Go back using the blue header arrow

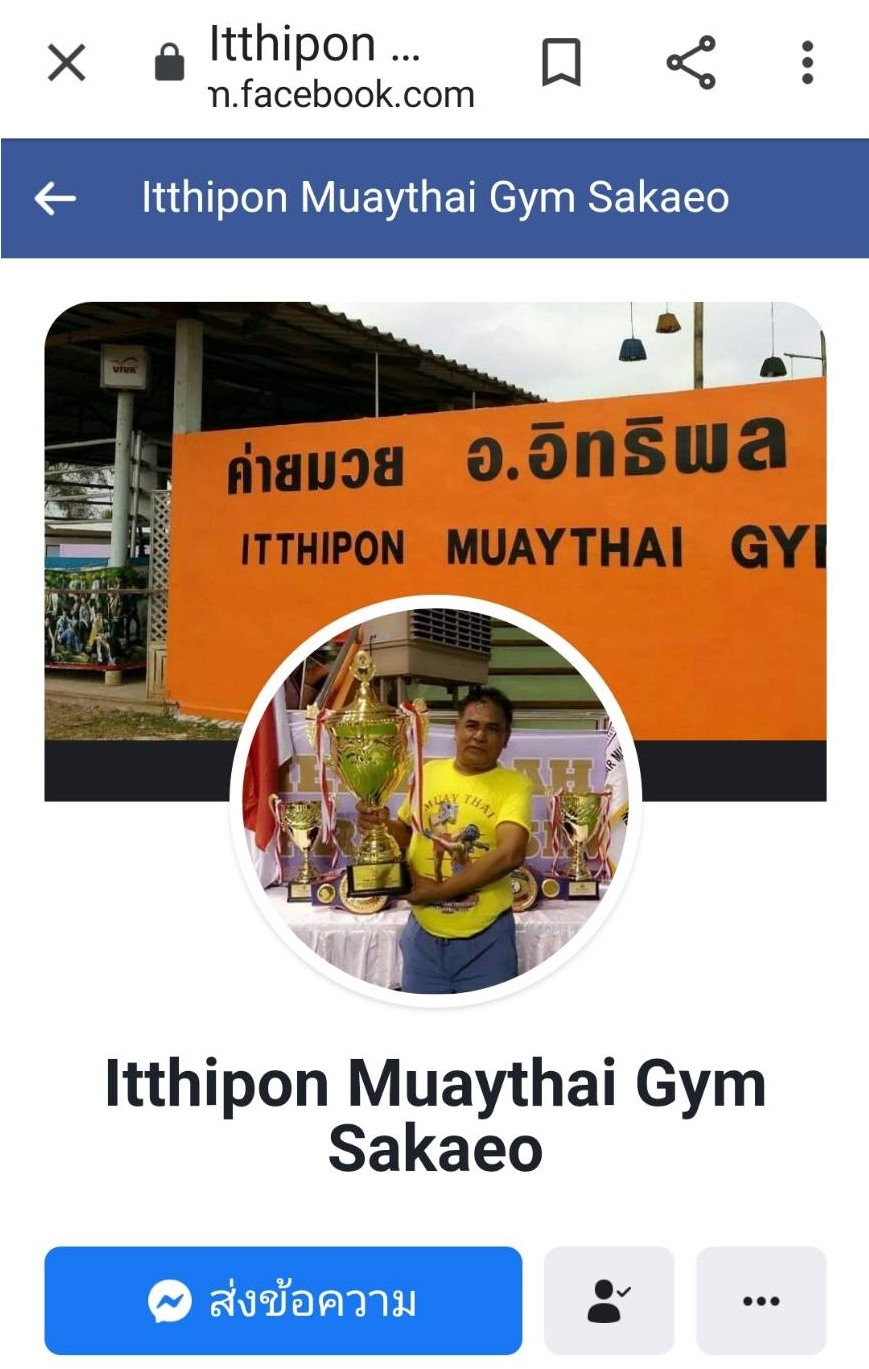55,198
